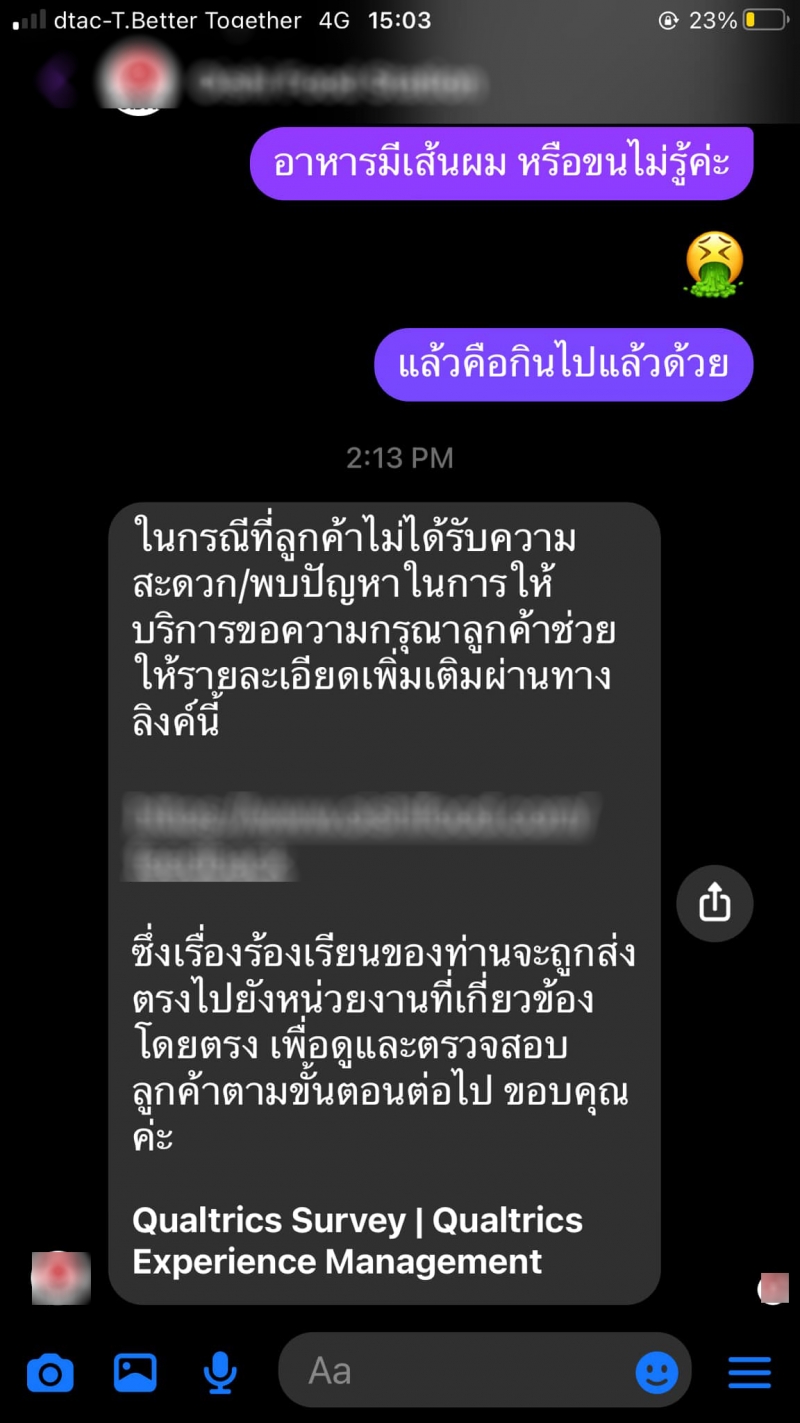
Task: Go back from this conversation
Action: point(56,82)
